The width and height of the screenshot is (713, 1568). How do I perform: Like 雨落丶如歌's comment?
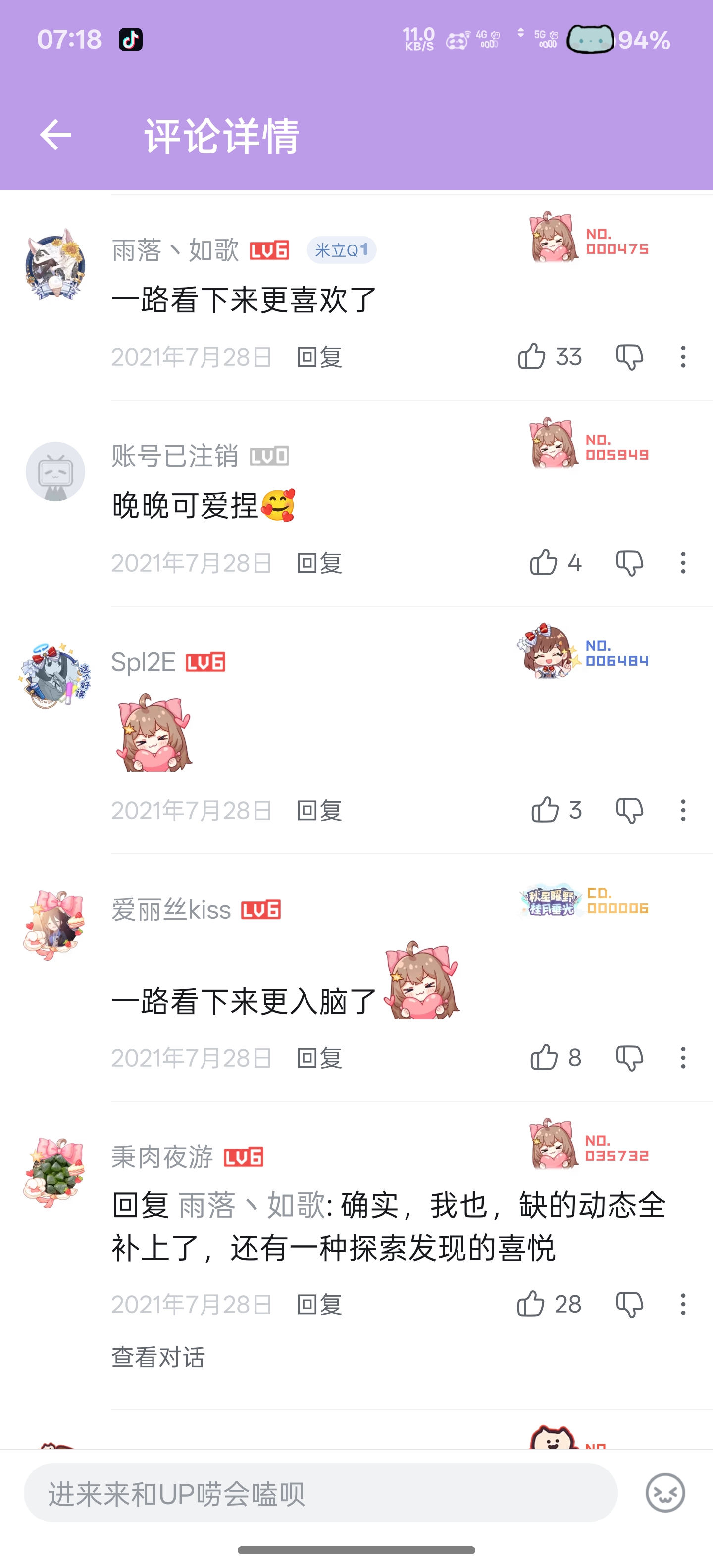pos(532,357)
